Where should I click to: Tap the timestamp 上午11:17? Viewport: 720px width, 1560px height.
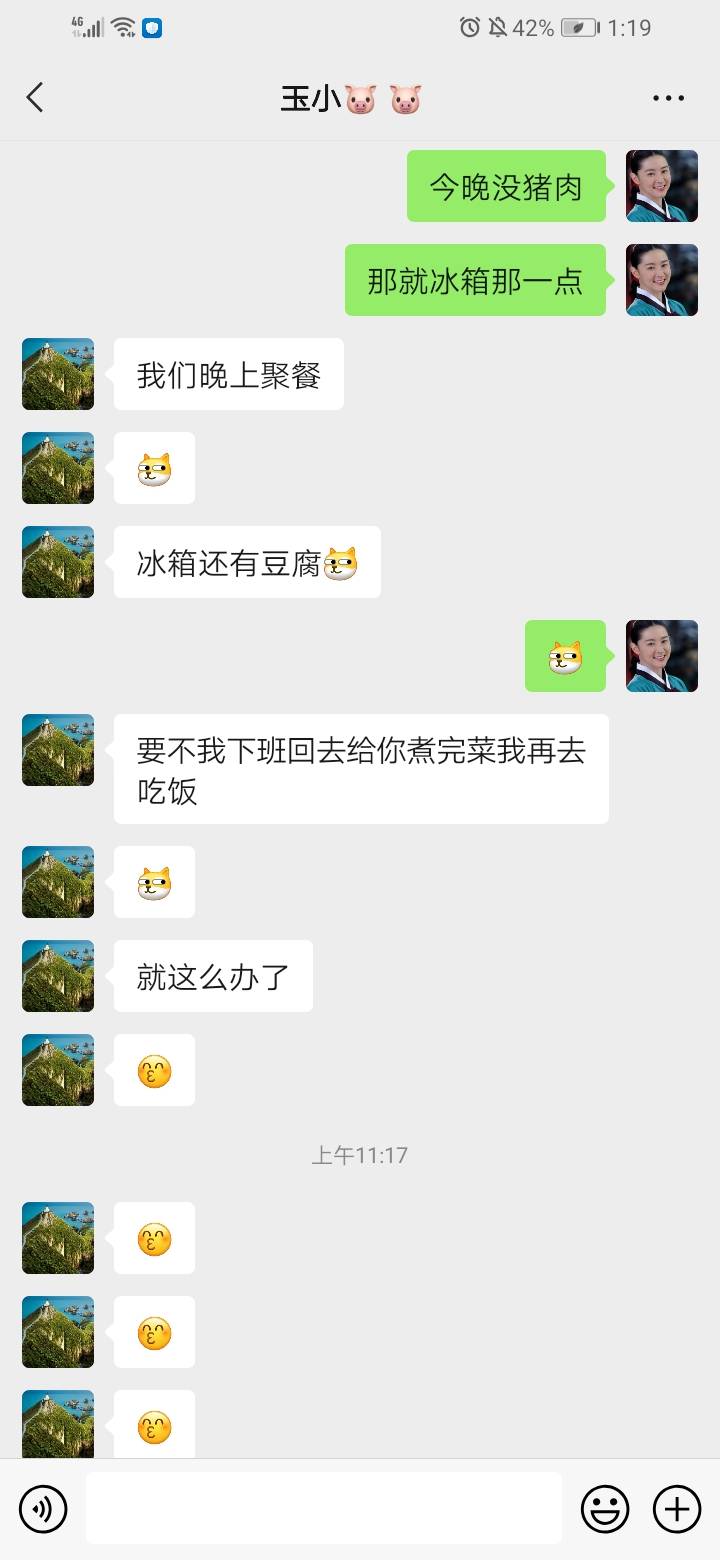360,1154
